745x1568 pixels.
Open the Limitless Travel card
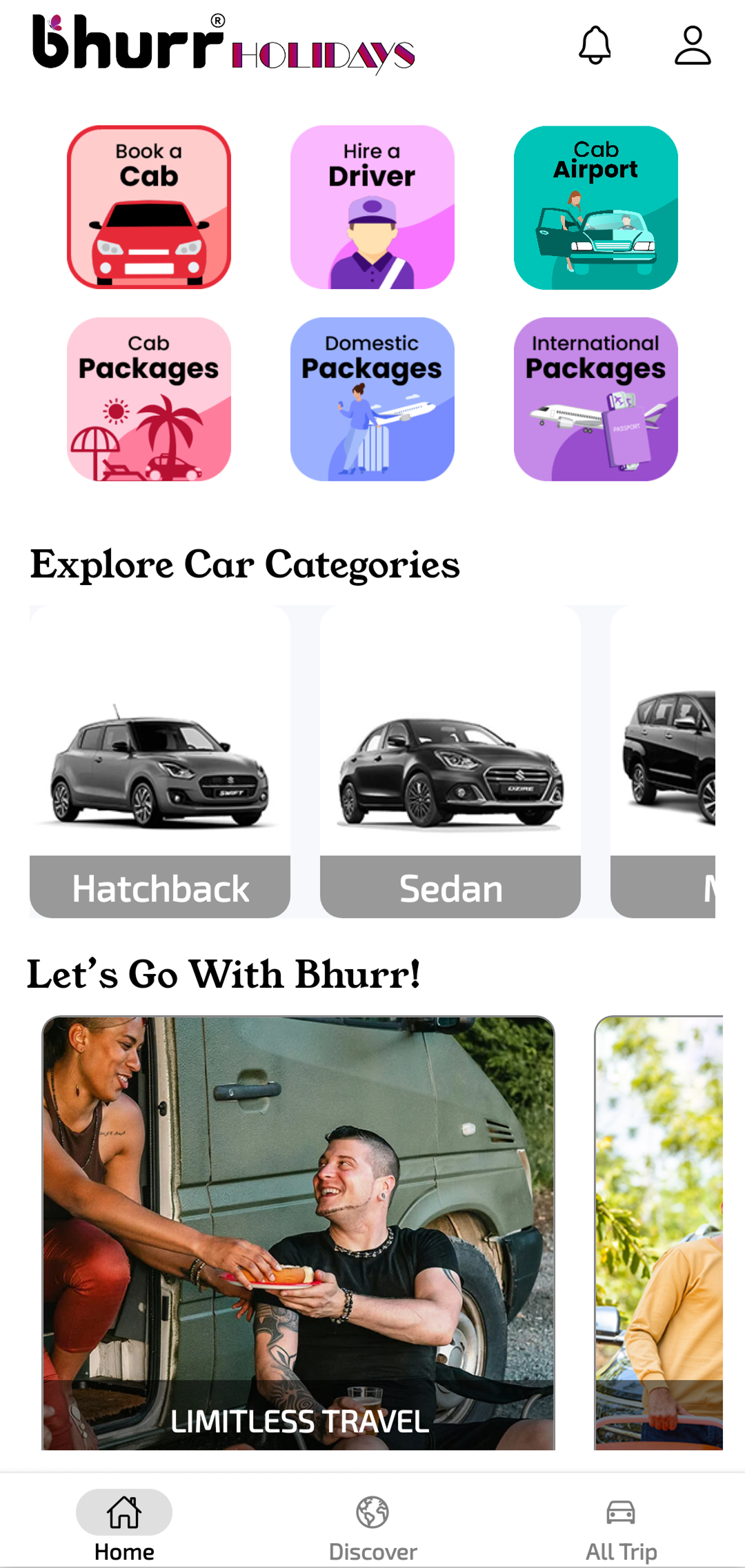pyautogui.click(x=298, y=1232)
